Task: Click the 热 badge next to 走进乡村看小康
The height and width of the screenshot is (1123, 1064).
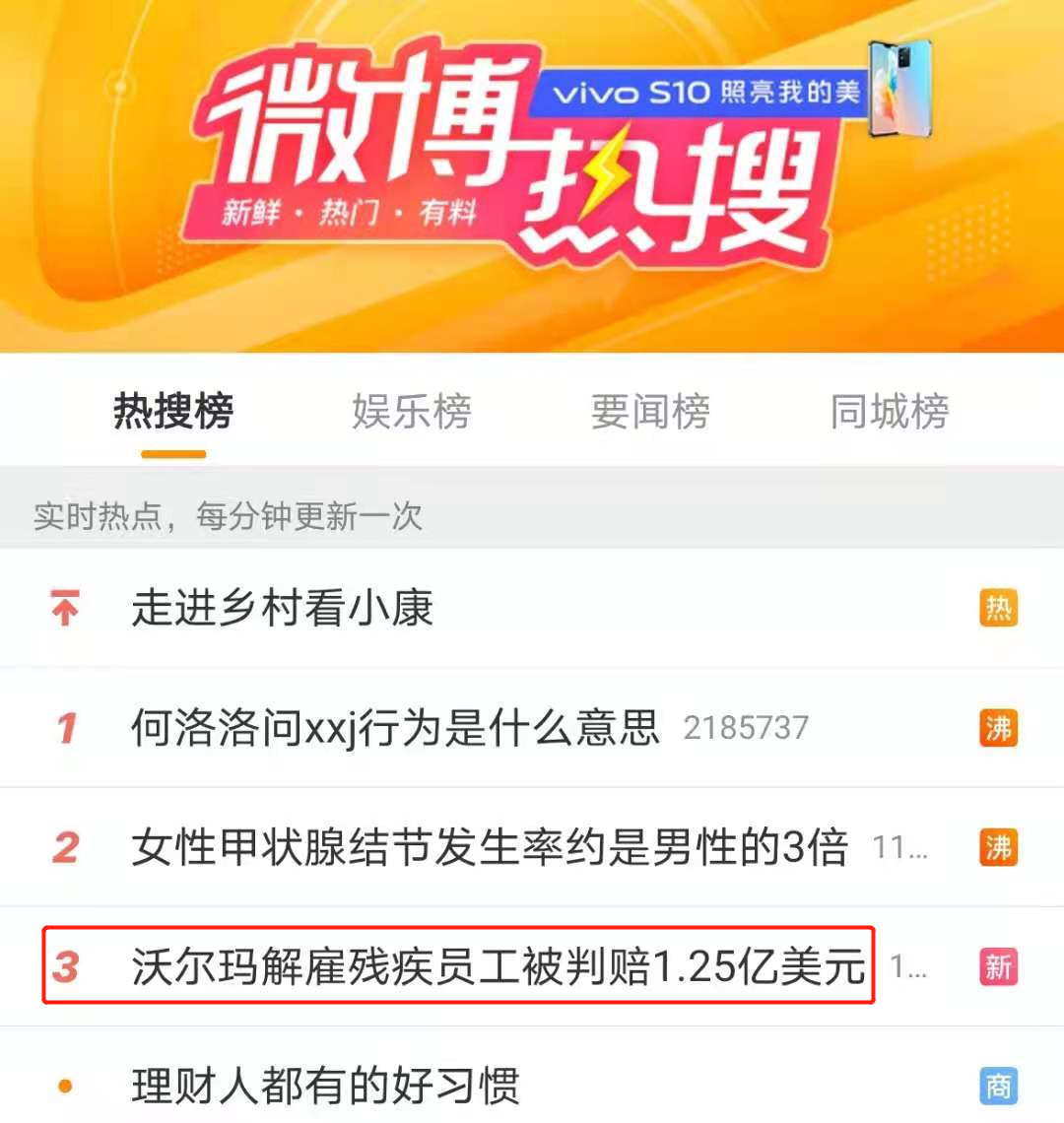Action: click(999, 609)
